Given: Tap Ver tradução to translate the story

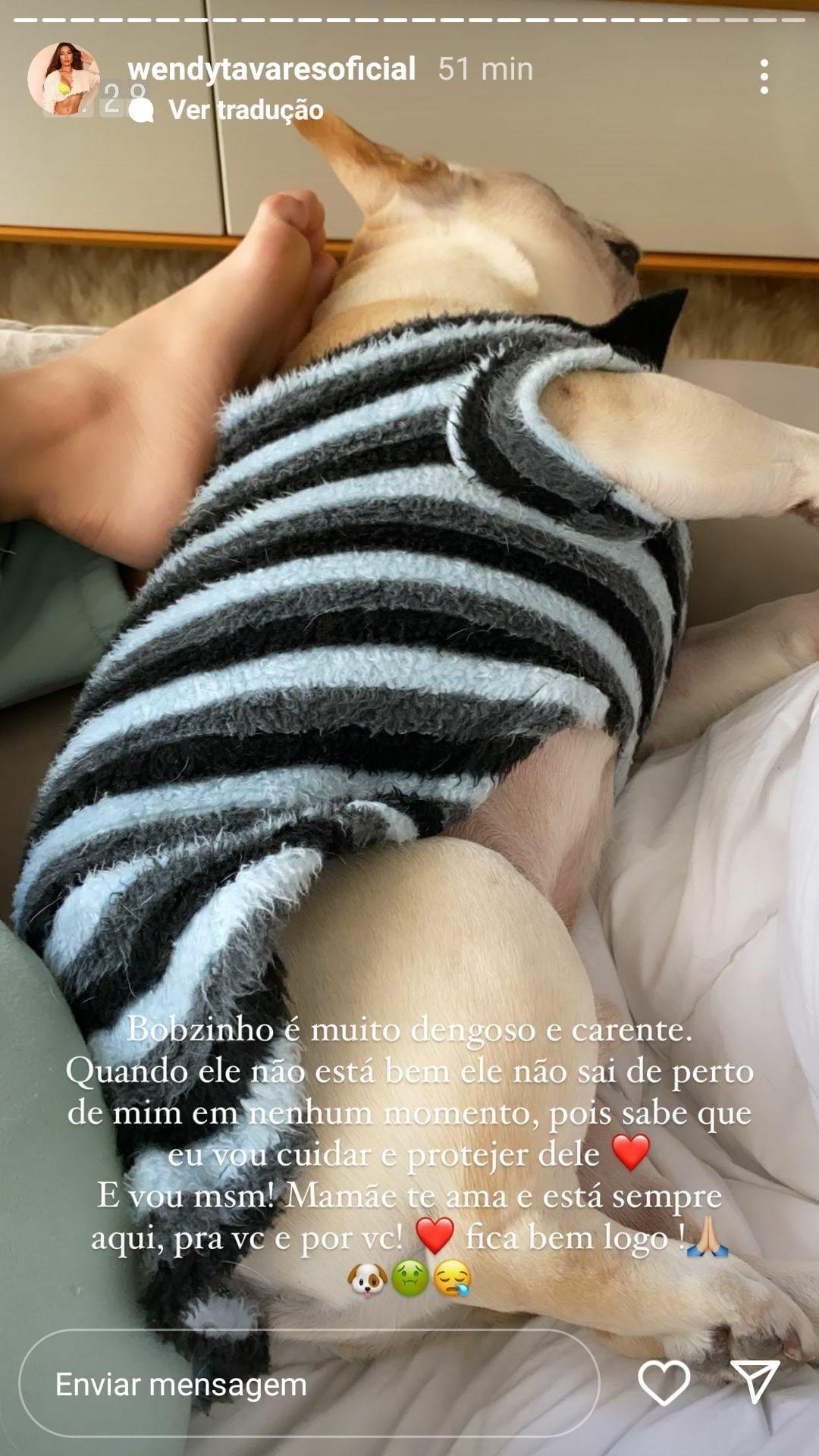Looking at the screenshot, I should (246, 110).
